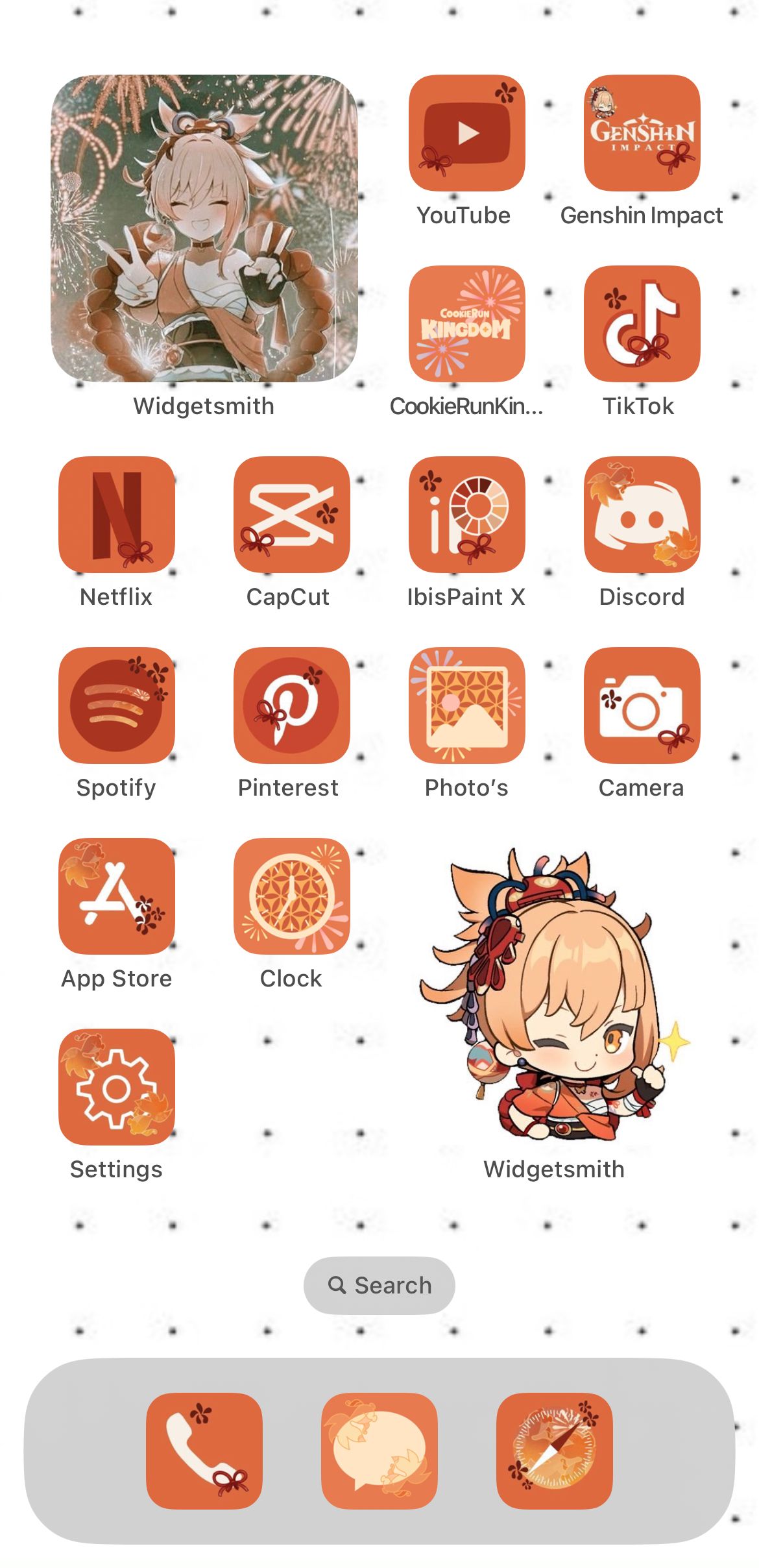This screenshot has height=1568, width=759.
Task: Open the Messages app in the dock
Action: (x=379, y=1451)
